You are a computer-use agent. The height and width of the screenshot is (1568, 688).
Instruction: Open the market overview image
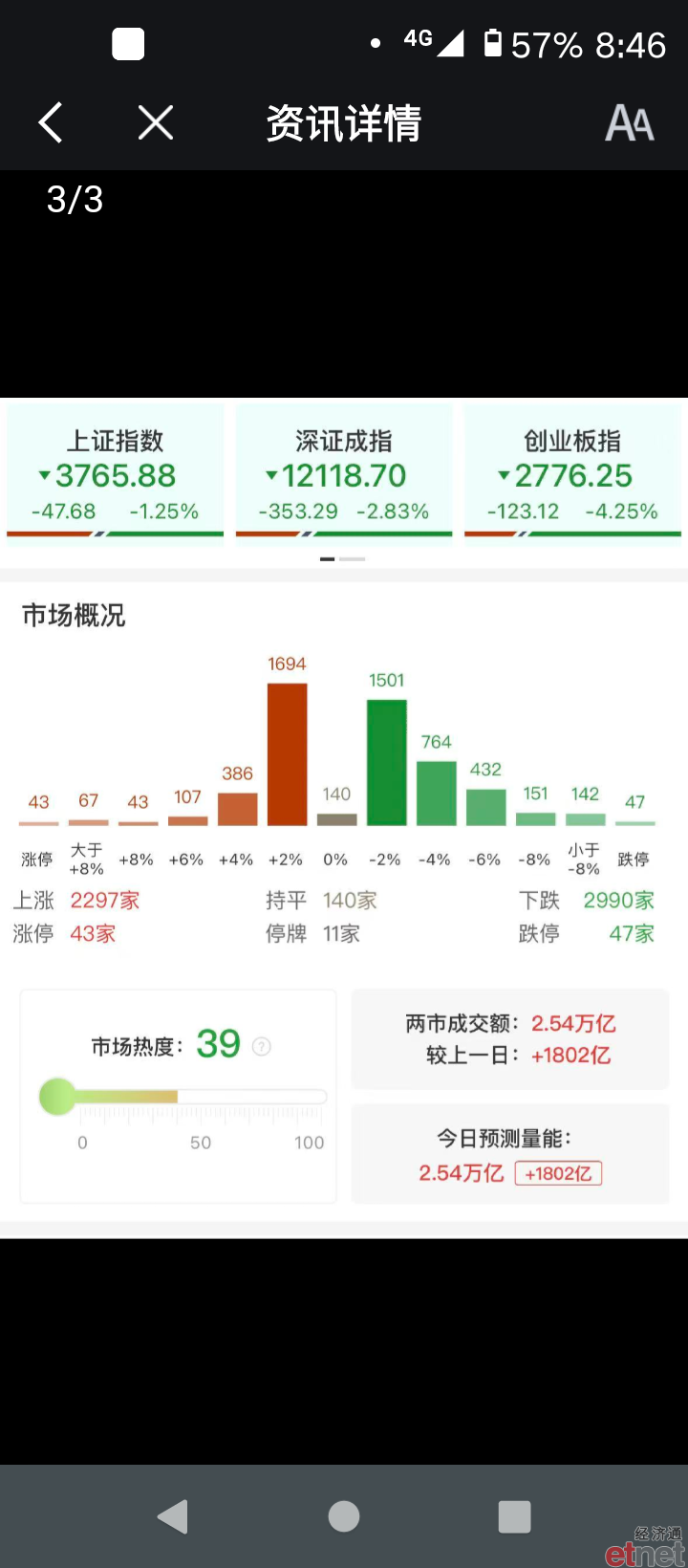point(344,817)
